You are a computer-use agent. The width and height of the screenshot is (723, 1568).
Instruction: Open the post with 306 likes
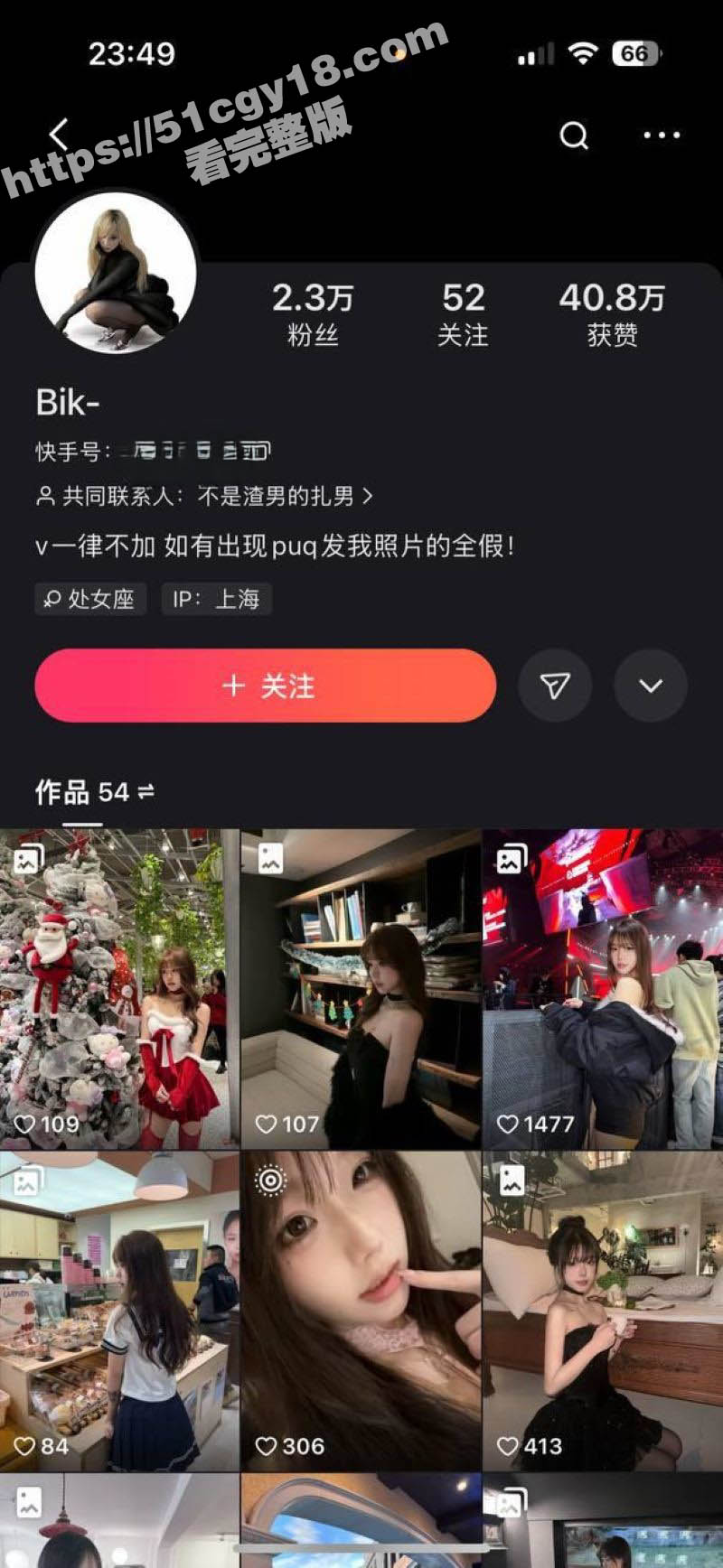pyautogui.click(x=361, y=1310)
